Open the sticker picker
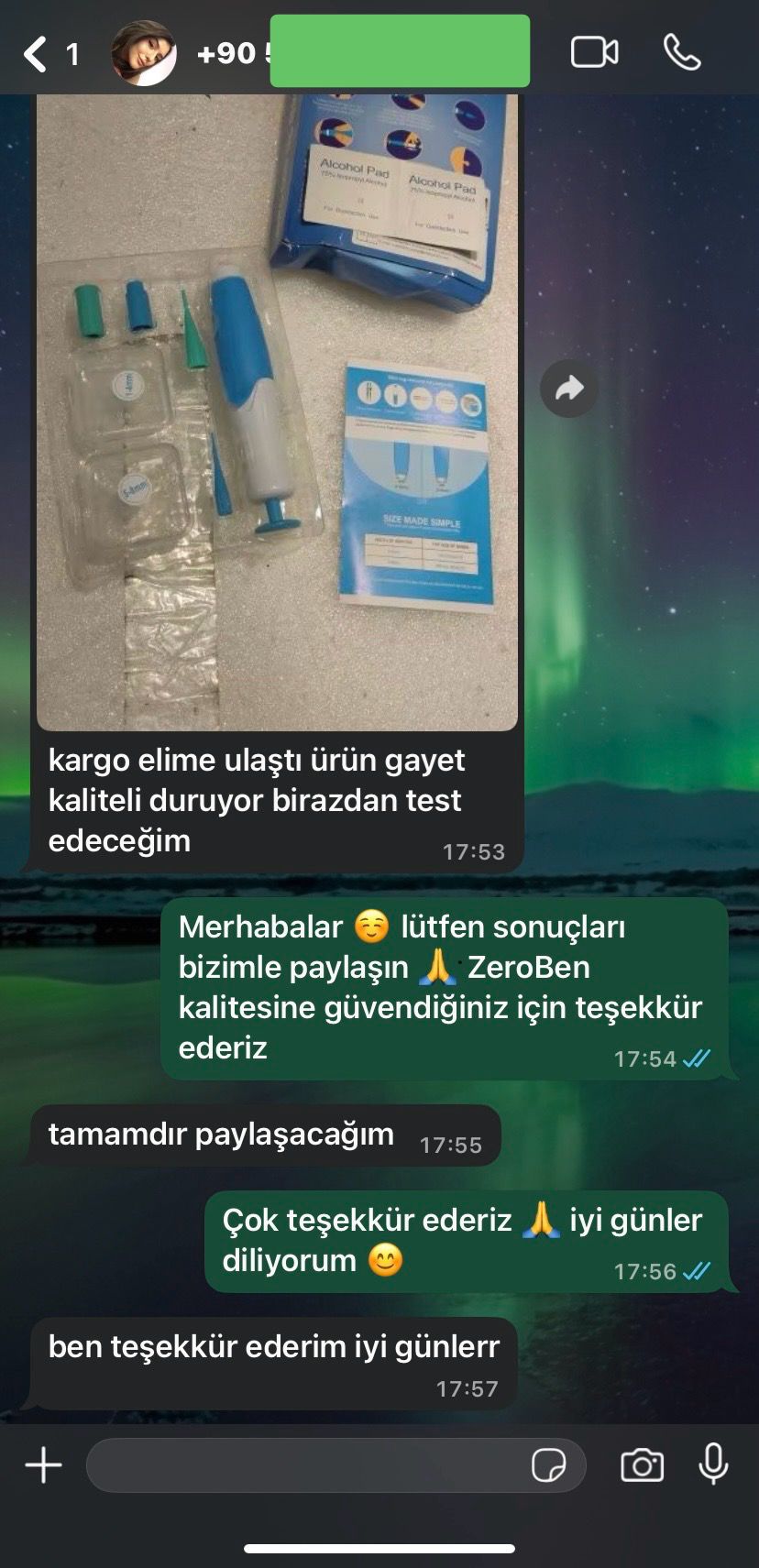759x1568 pixels. tap(548, 1464)
